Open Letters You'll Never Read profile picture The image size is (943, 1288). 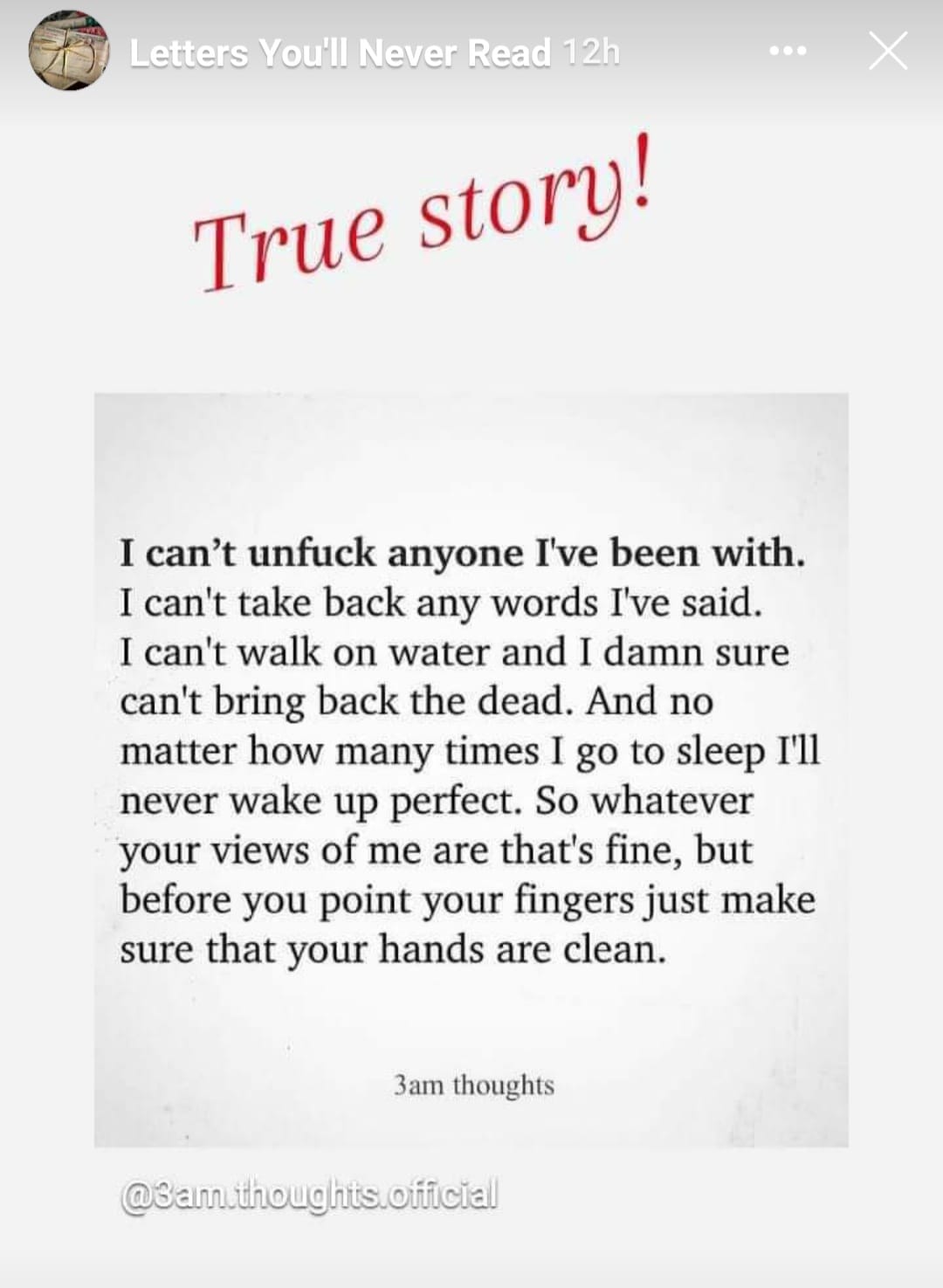click(x=69, y=51)
